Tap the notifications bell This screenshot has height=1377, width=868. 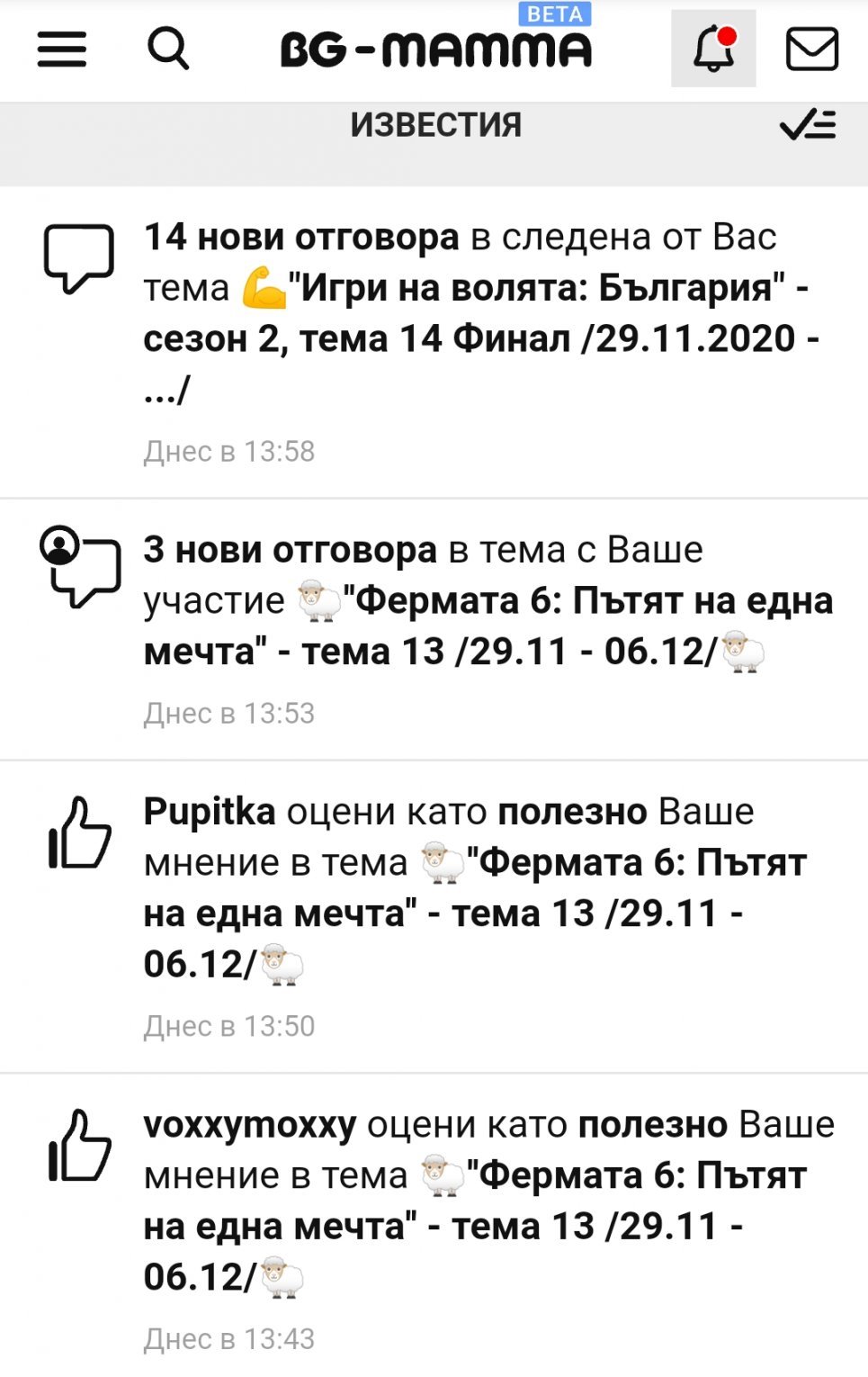tap(713, 49)
